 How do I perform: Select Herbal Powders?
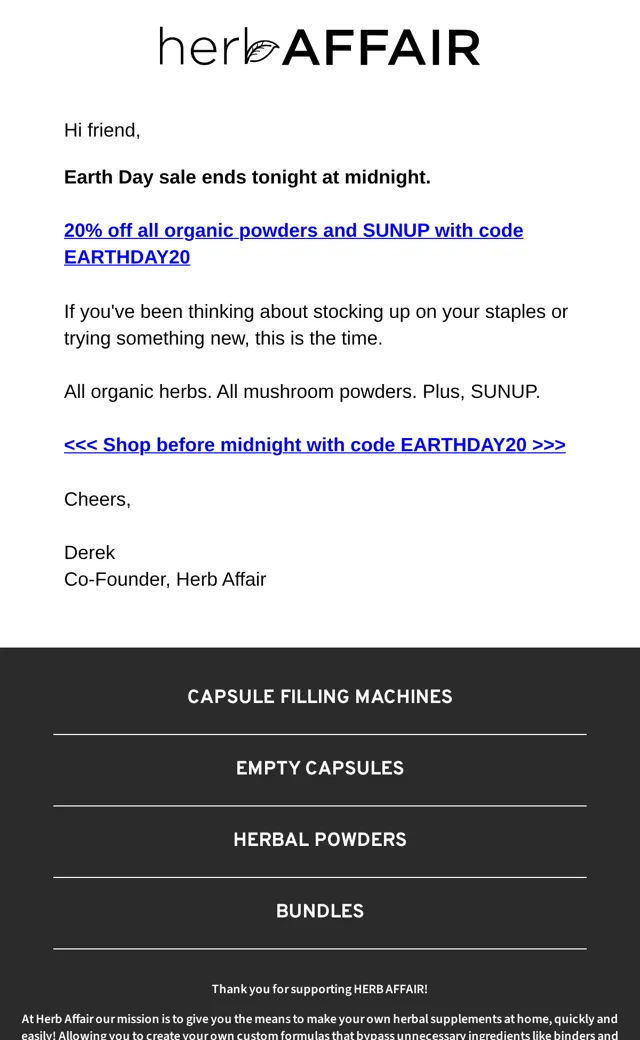tap(320, 840)
